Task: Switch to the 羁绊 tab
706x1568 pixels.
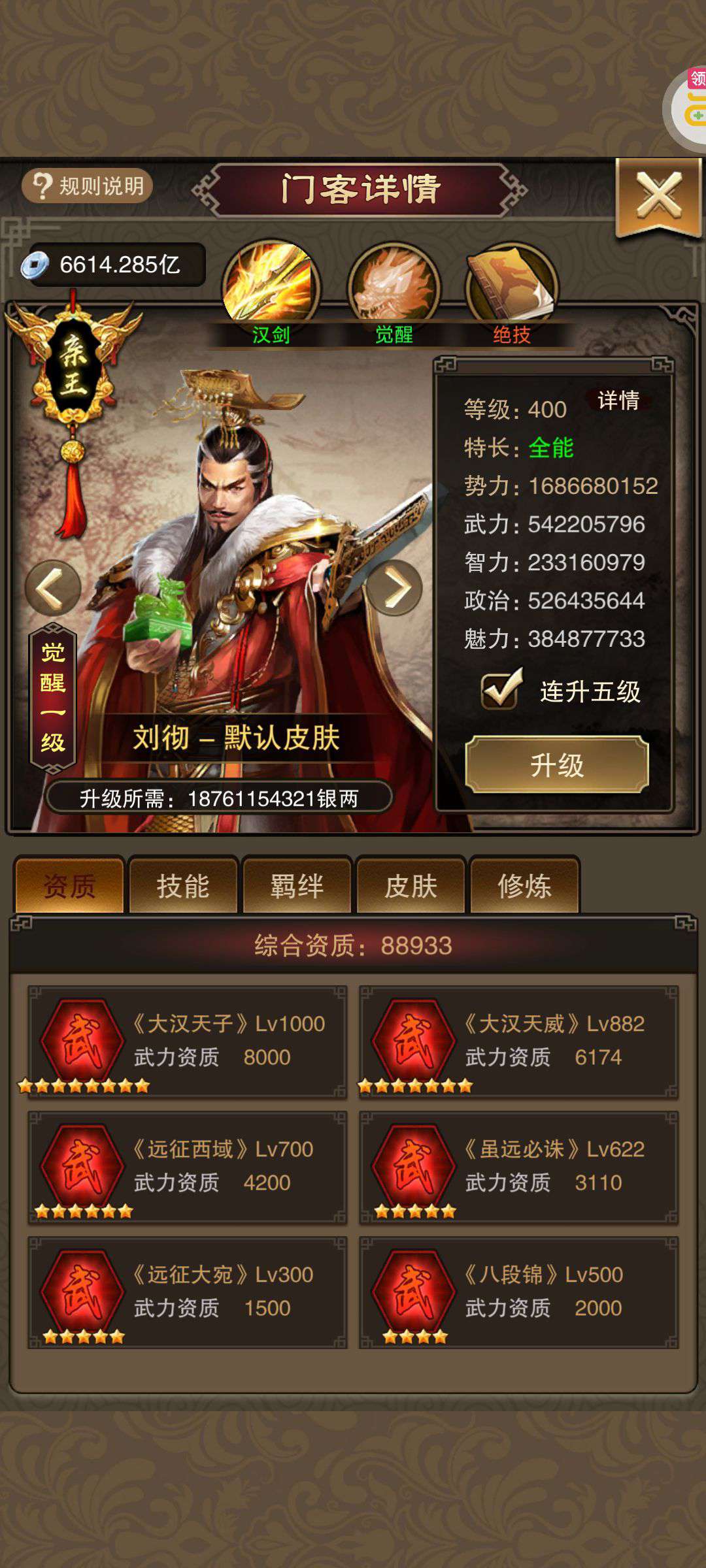Action: click(x=297, y=886)
